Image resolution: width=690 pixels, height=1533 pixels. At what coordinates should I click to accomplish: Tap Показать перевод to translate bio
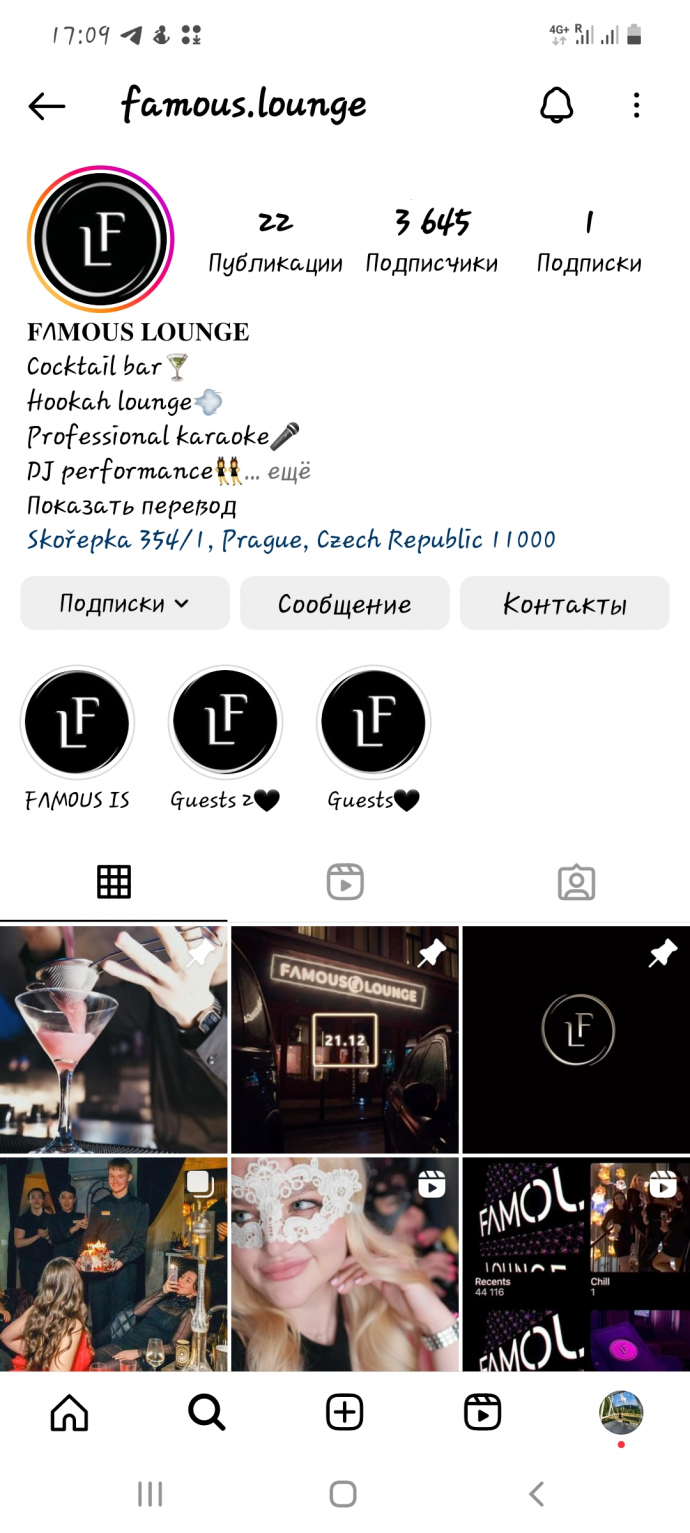(132, 505)
